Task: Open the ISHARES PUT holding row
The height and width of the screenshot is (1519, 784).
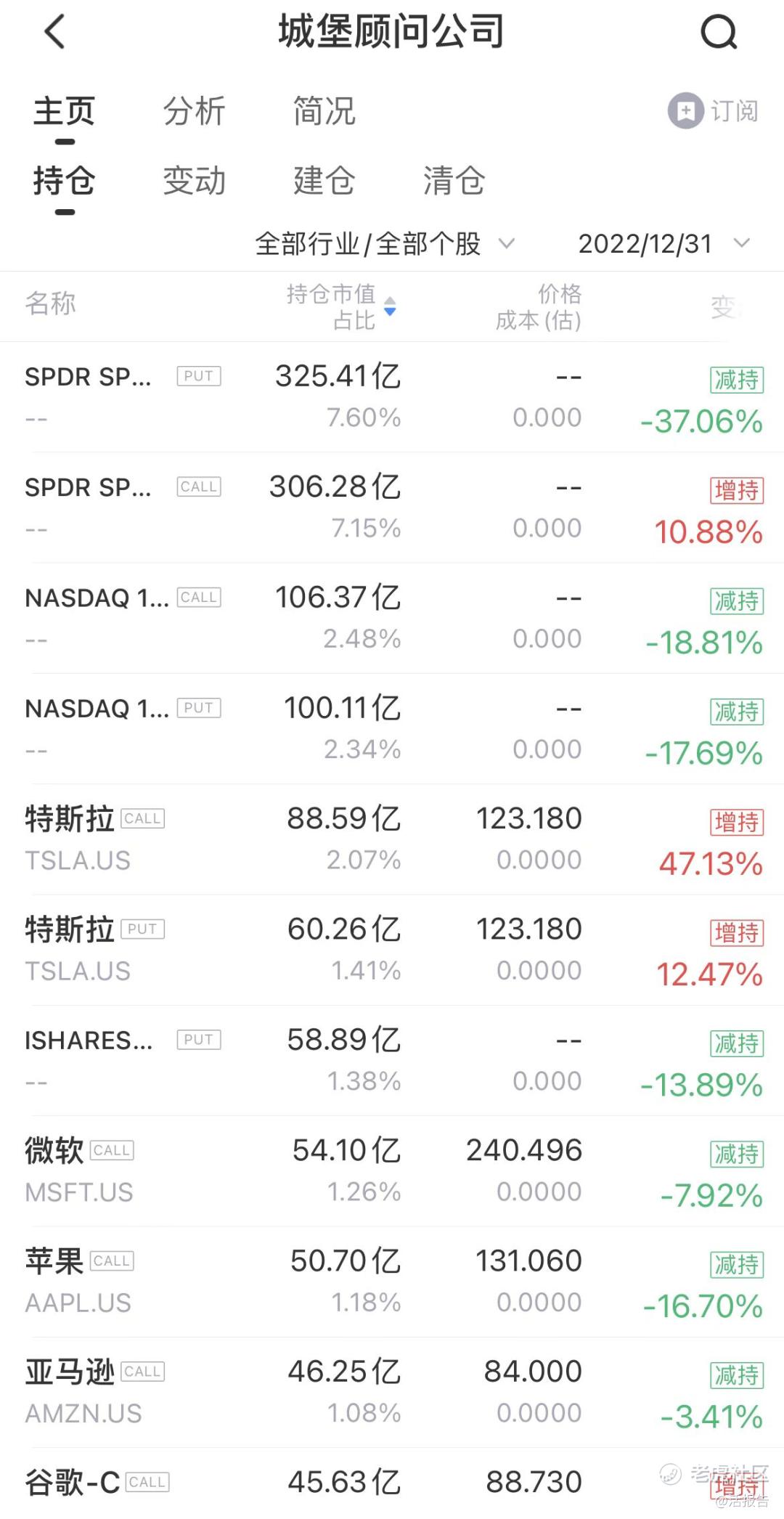Action: pos(392,1060)
